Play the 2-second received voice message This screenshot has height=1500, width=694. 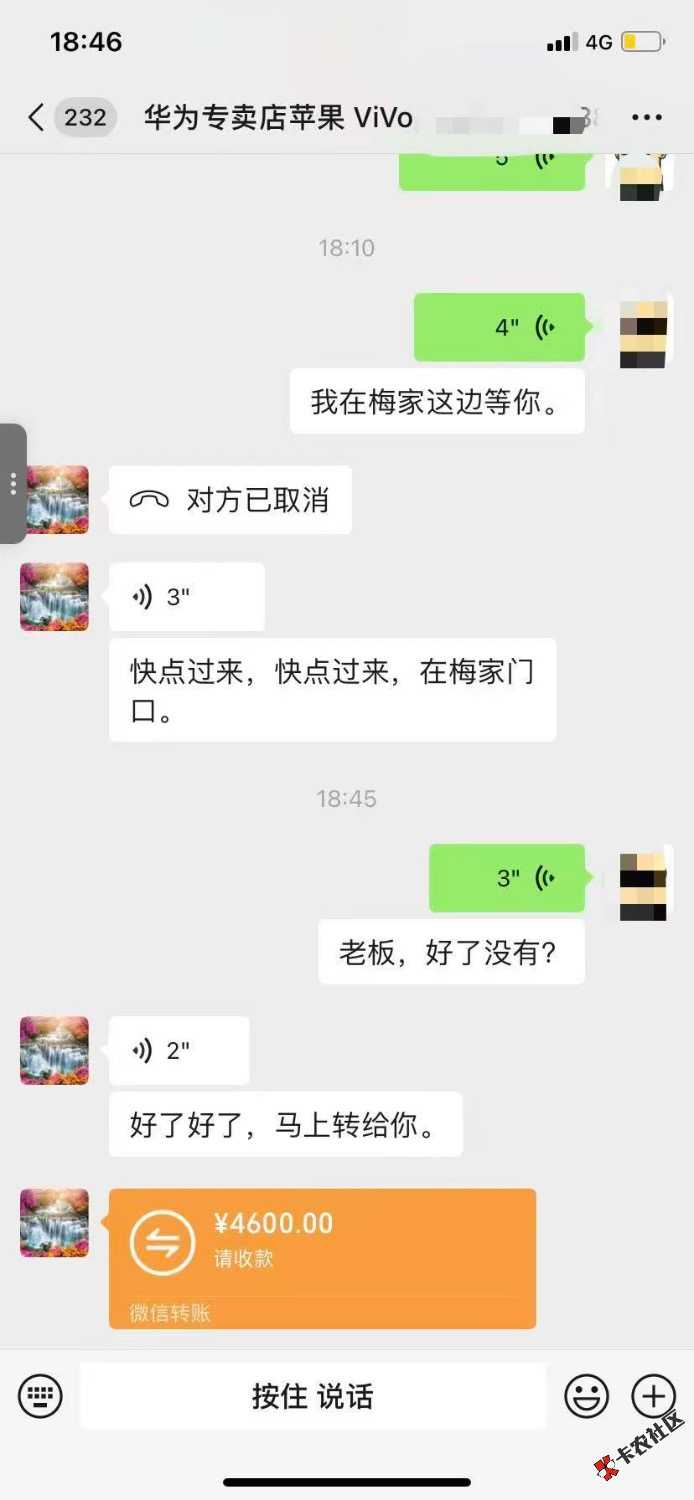point(179,1051)
